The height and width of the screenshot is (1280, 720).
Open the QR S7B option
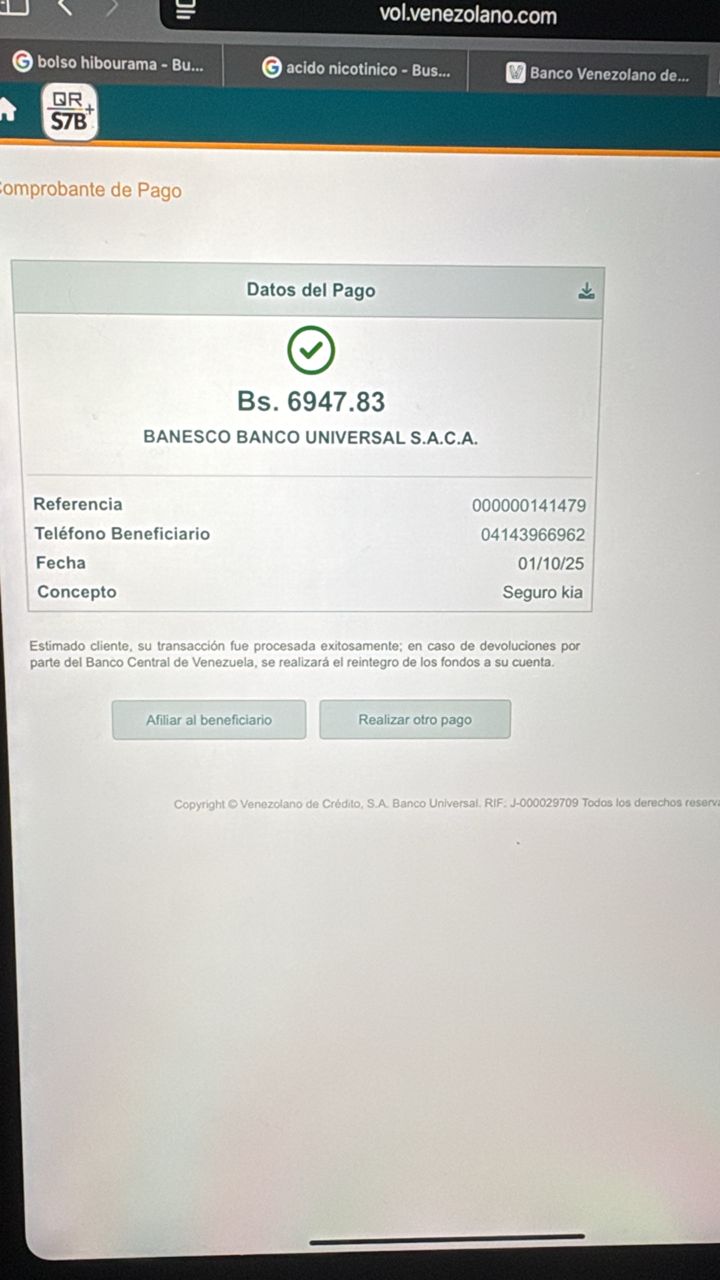click(69, 111)
